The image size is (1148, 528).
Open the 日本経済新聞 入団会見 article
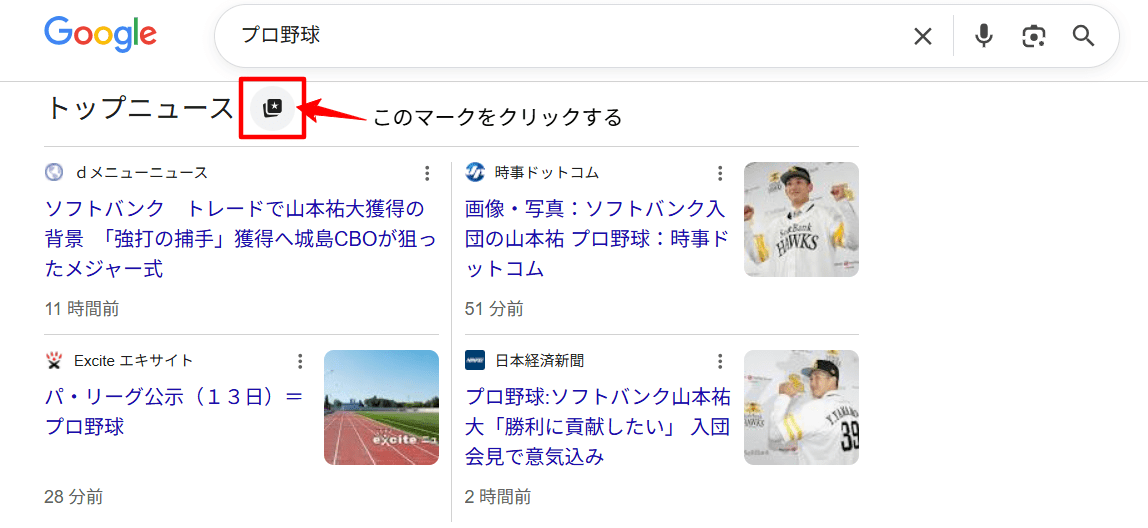tap(597, 427)
